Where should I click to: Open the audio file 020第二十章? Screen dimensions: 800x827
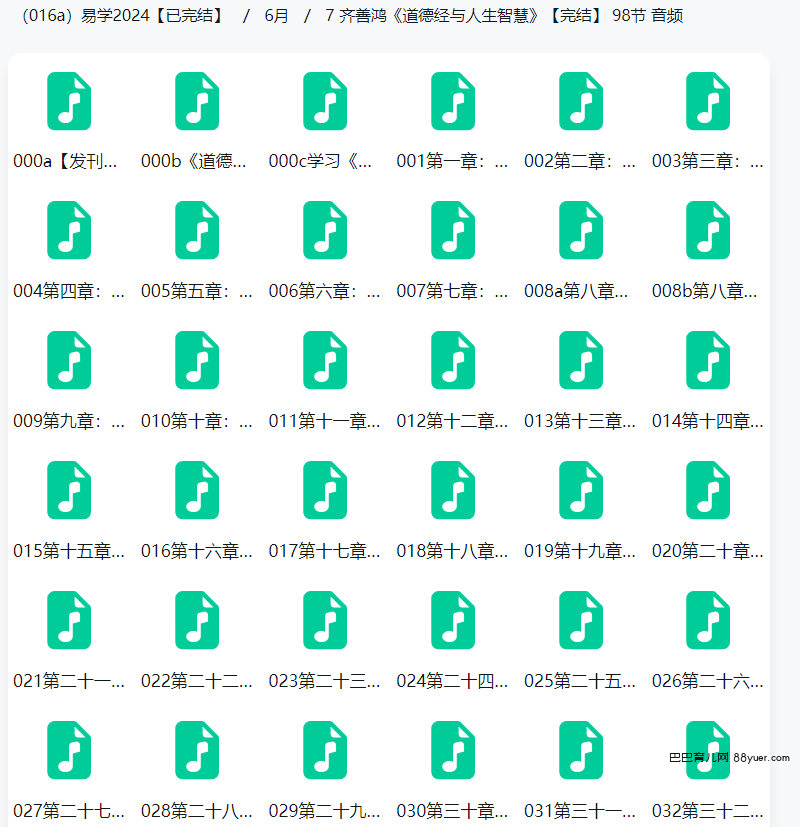[708, 491]
